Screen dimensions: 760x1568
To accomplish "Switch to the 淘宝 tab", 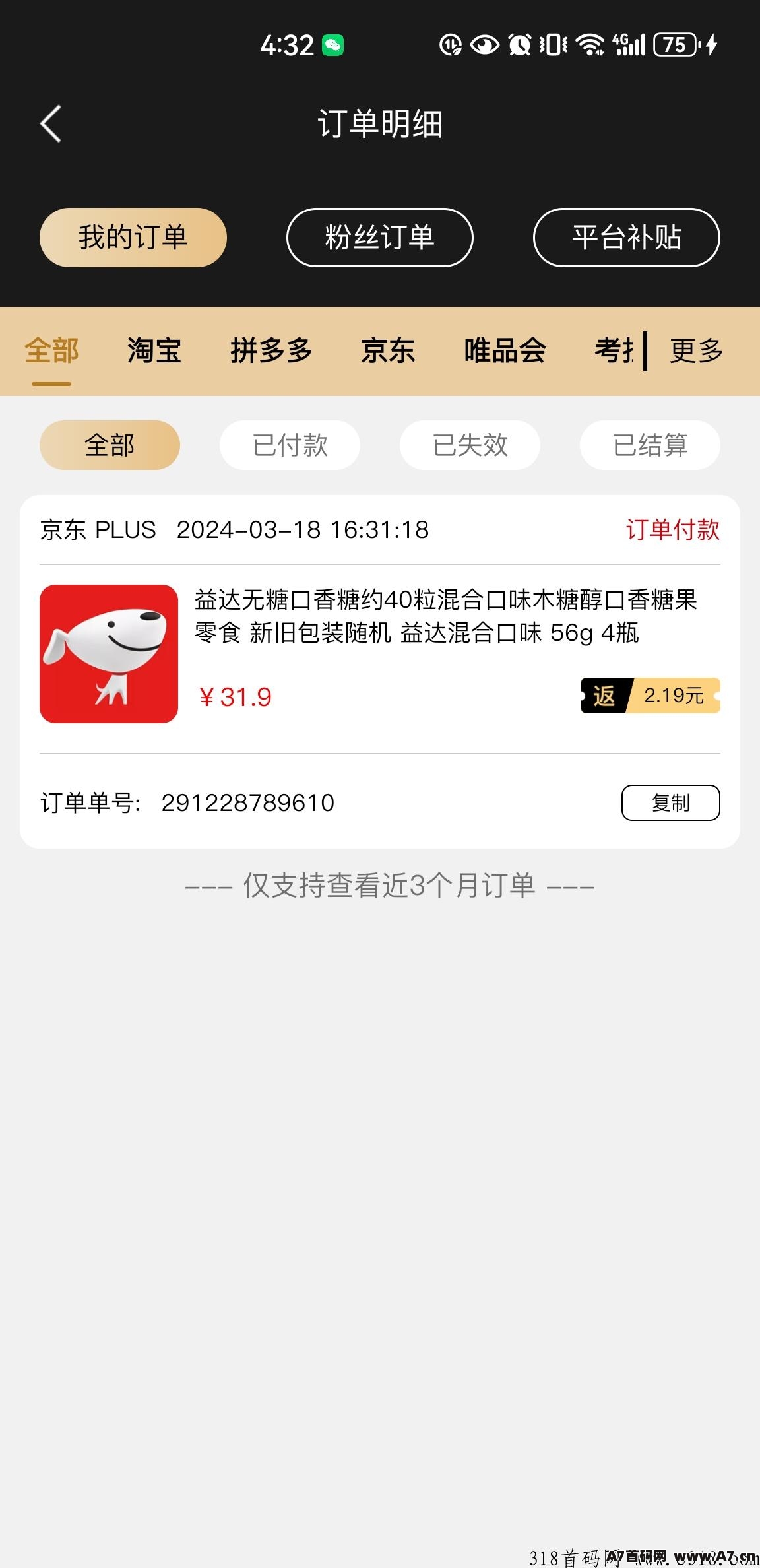I will coord(154,350).
